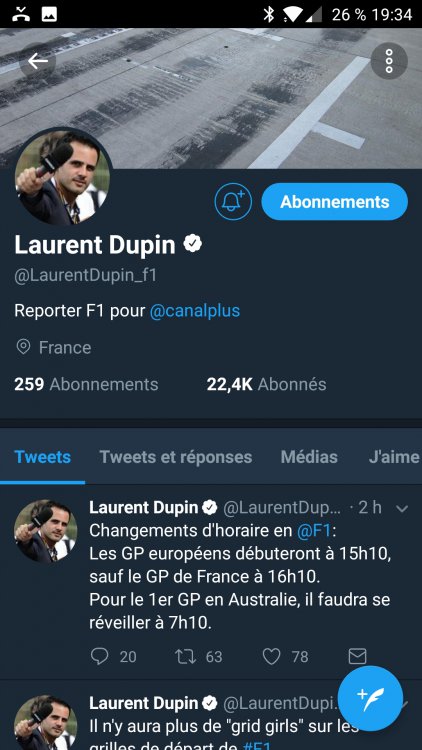Switch to the J'aime tab
This screenshot has width=422, height=750.
394,457
